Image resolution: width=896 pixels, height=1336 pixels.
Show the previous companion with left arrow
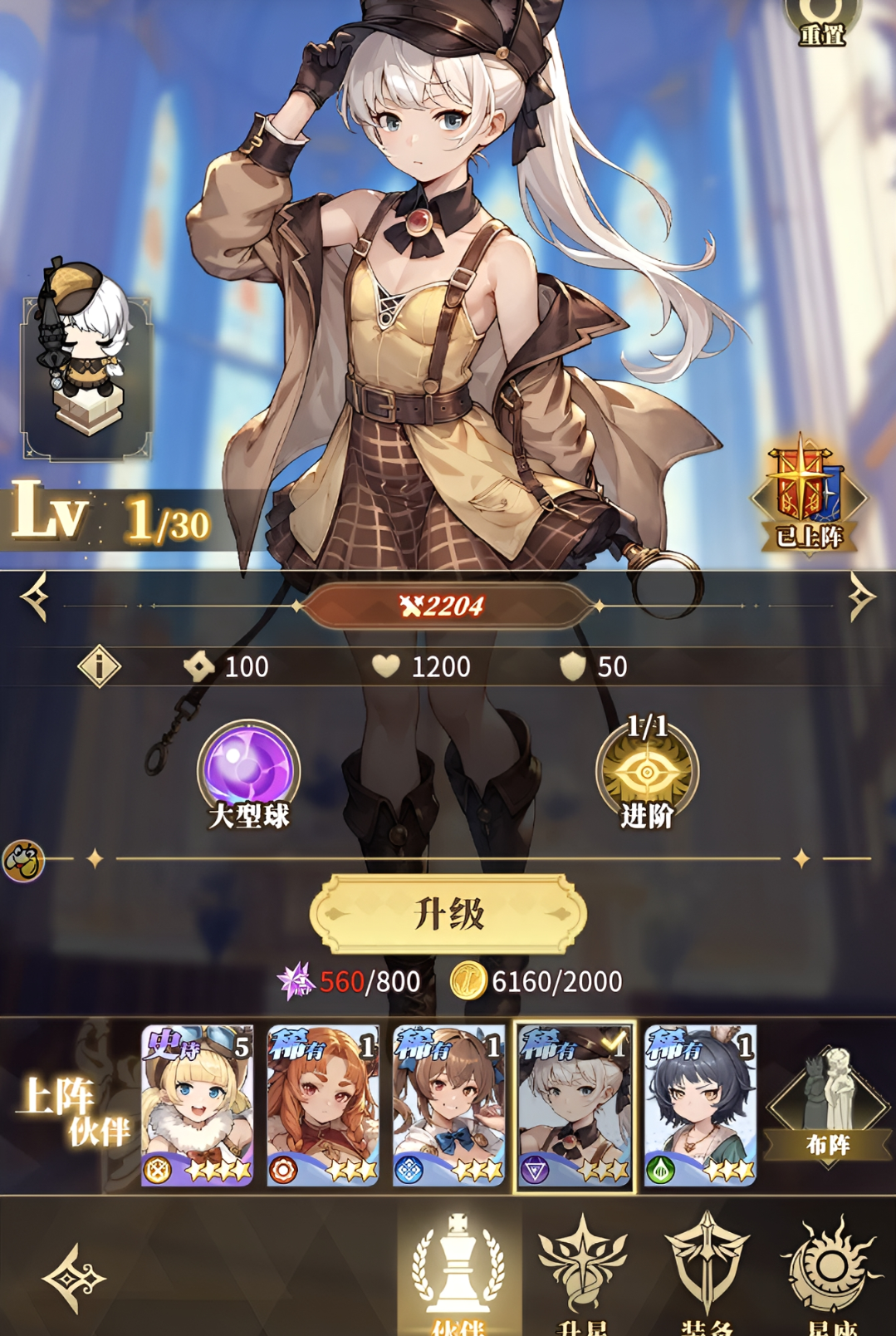pos(35,596)
